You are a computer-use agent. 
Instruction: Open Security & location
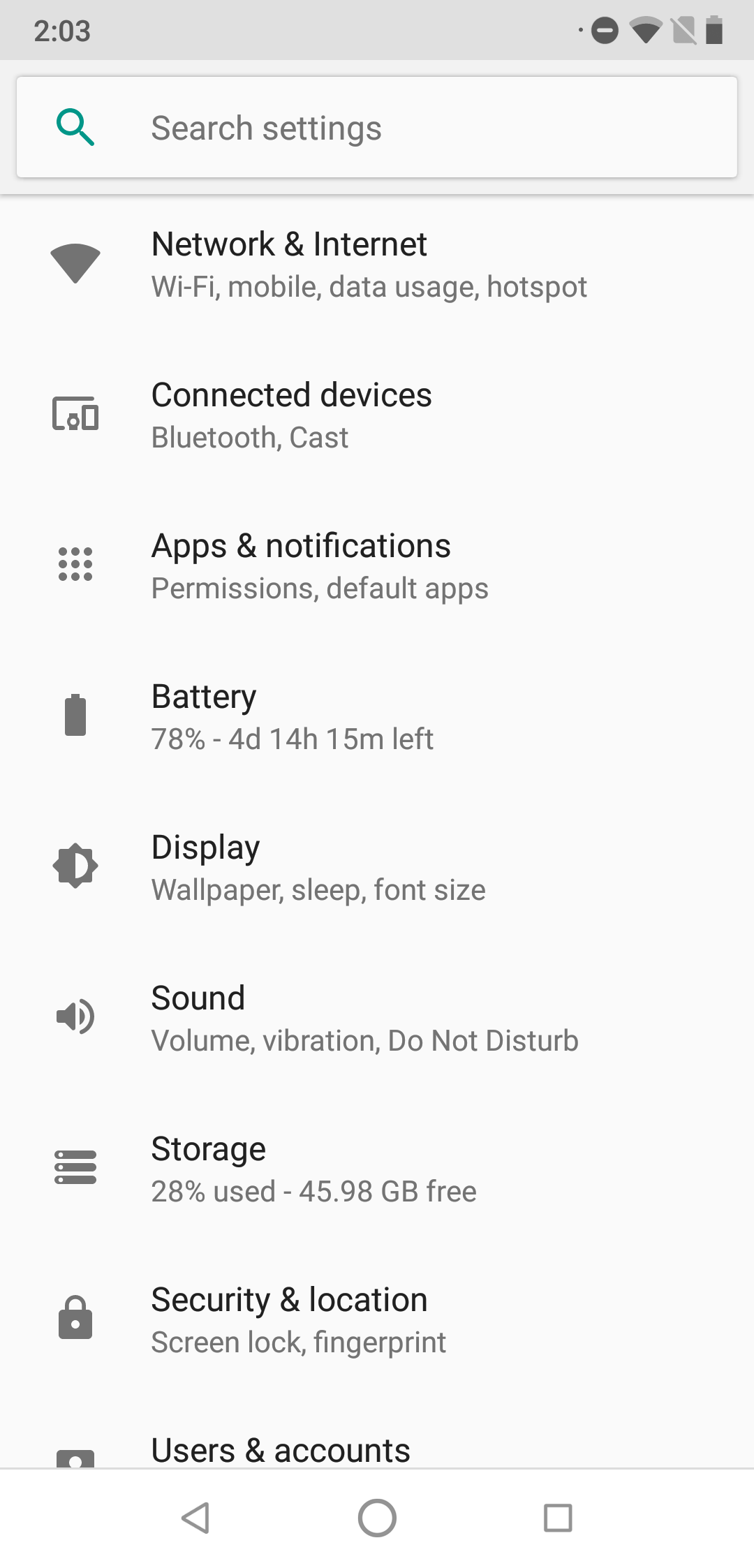coord(377,1320)
